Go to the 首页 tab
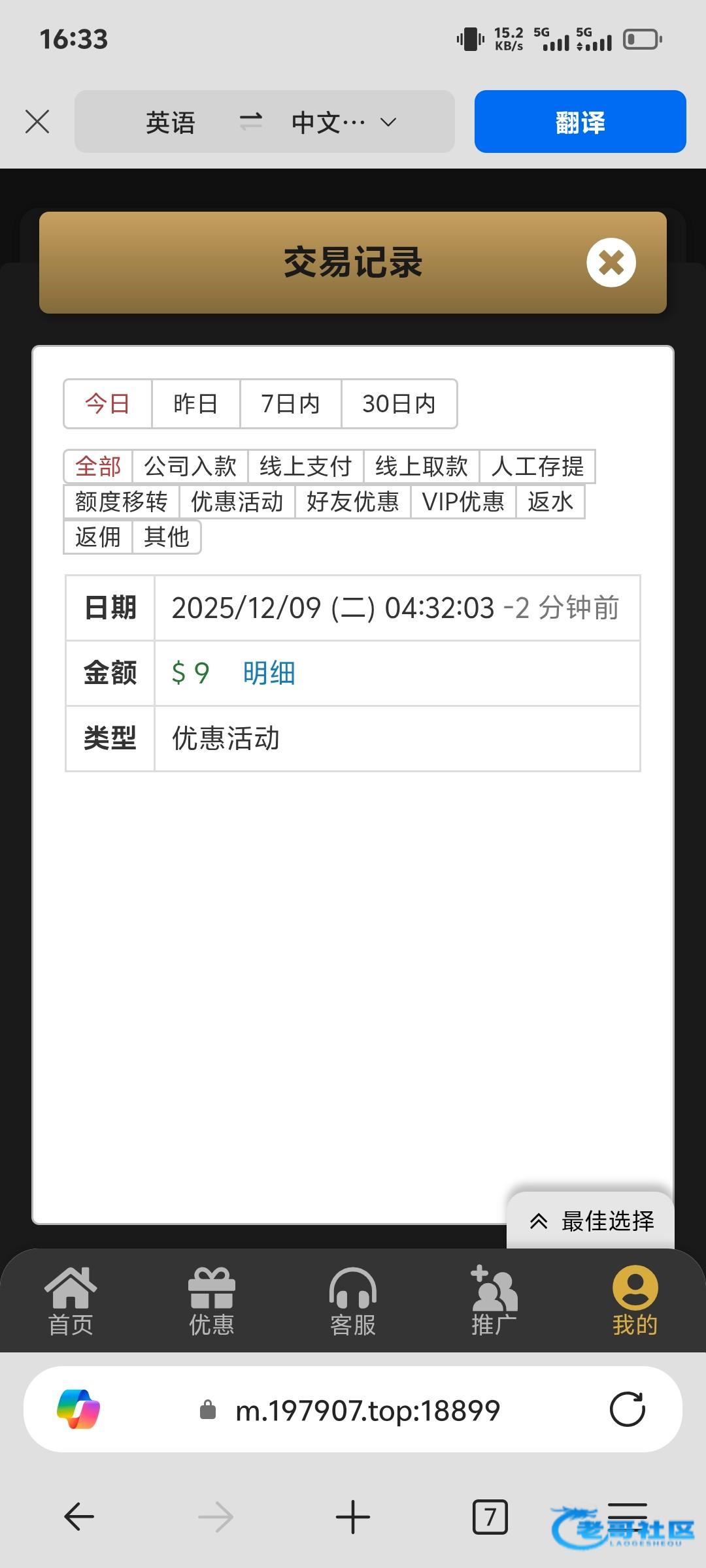The height and width of the screenshot is (1568, 706). [x=71, y=1301]
